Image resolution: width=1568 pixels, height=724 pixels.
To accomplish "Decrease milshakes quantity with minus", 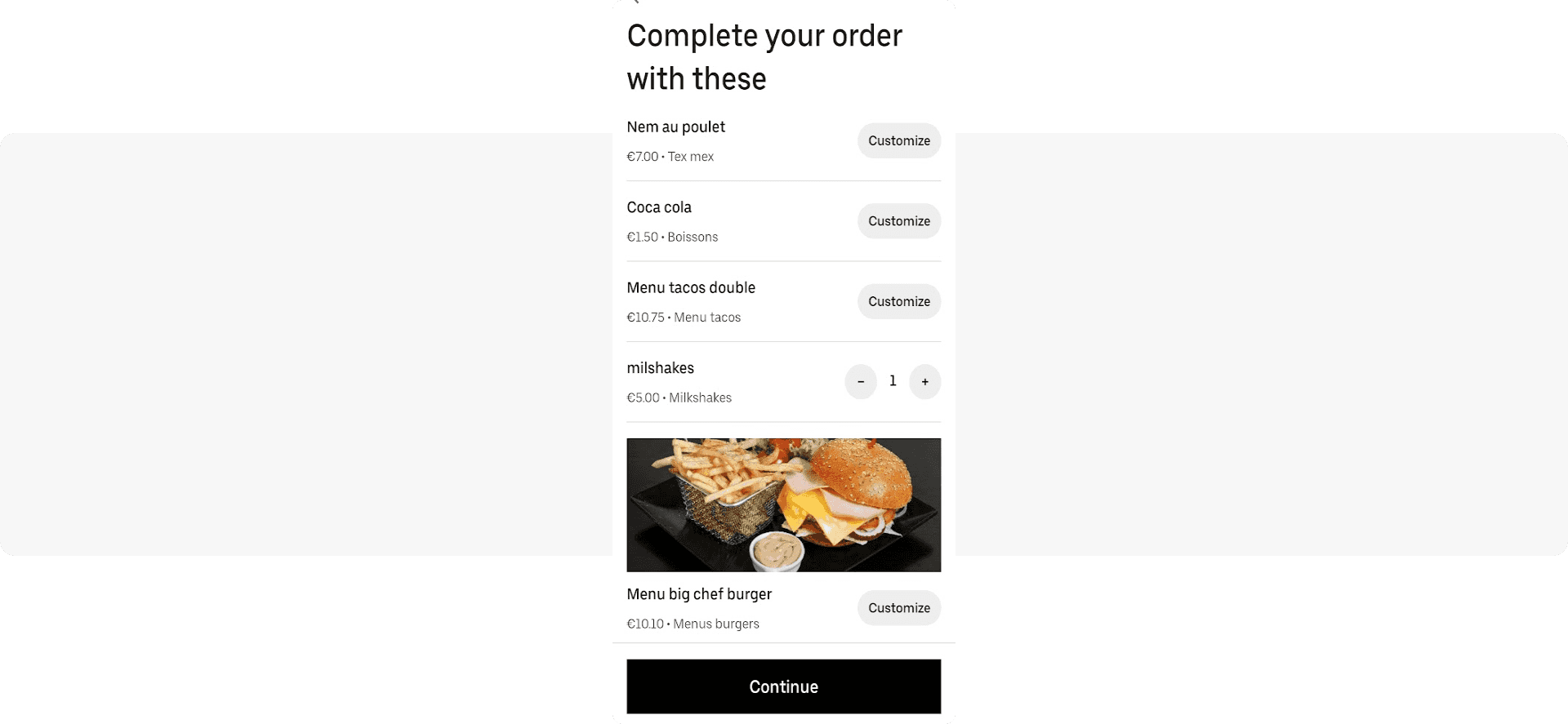I will pos(860,381).
